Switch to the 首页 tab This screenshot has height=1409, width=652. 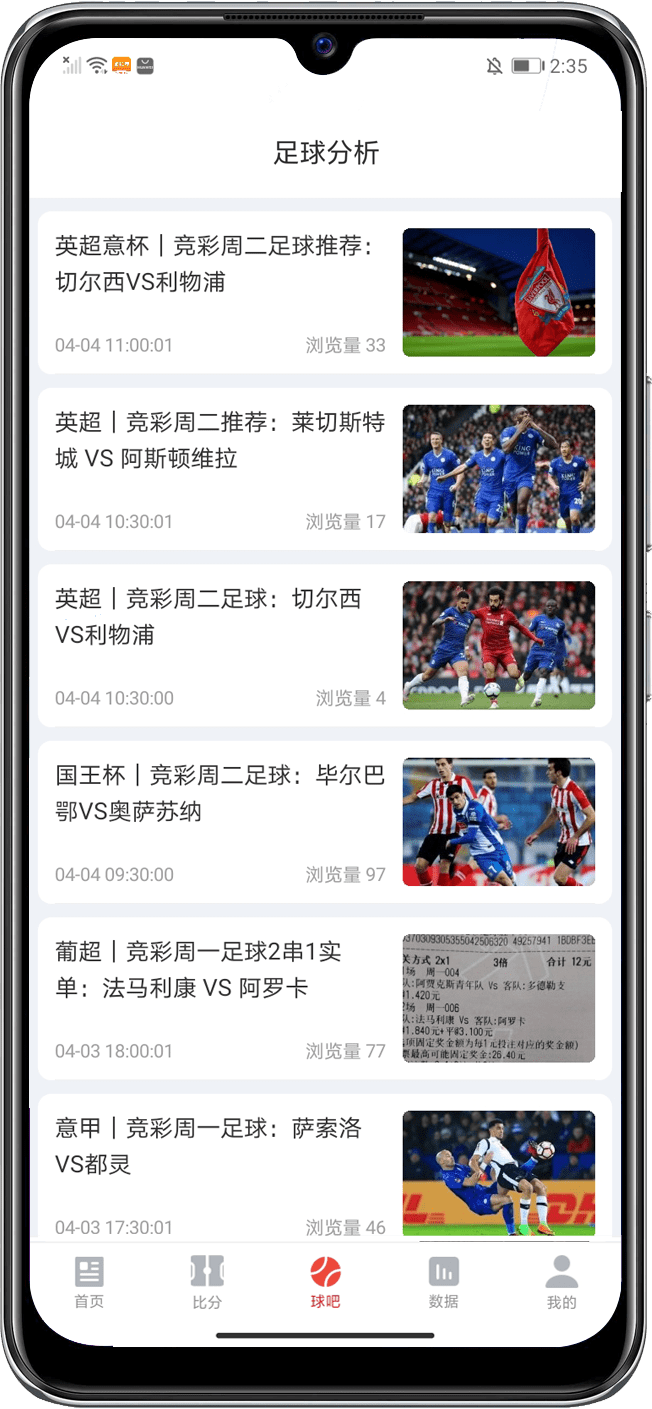[x=89, y=1283]
